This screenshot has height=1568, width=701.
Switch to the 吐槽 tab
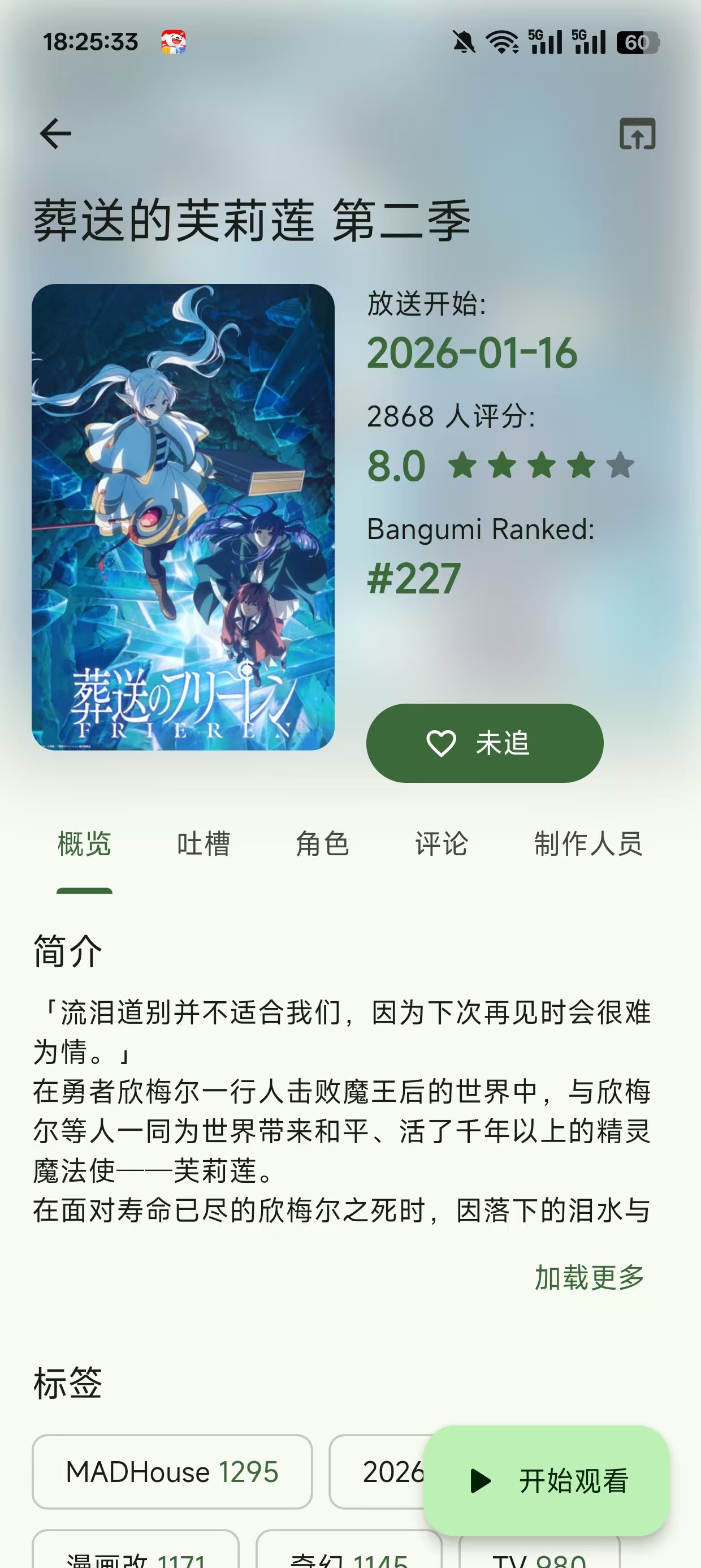point(202,843)
